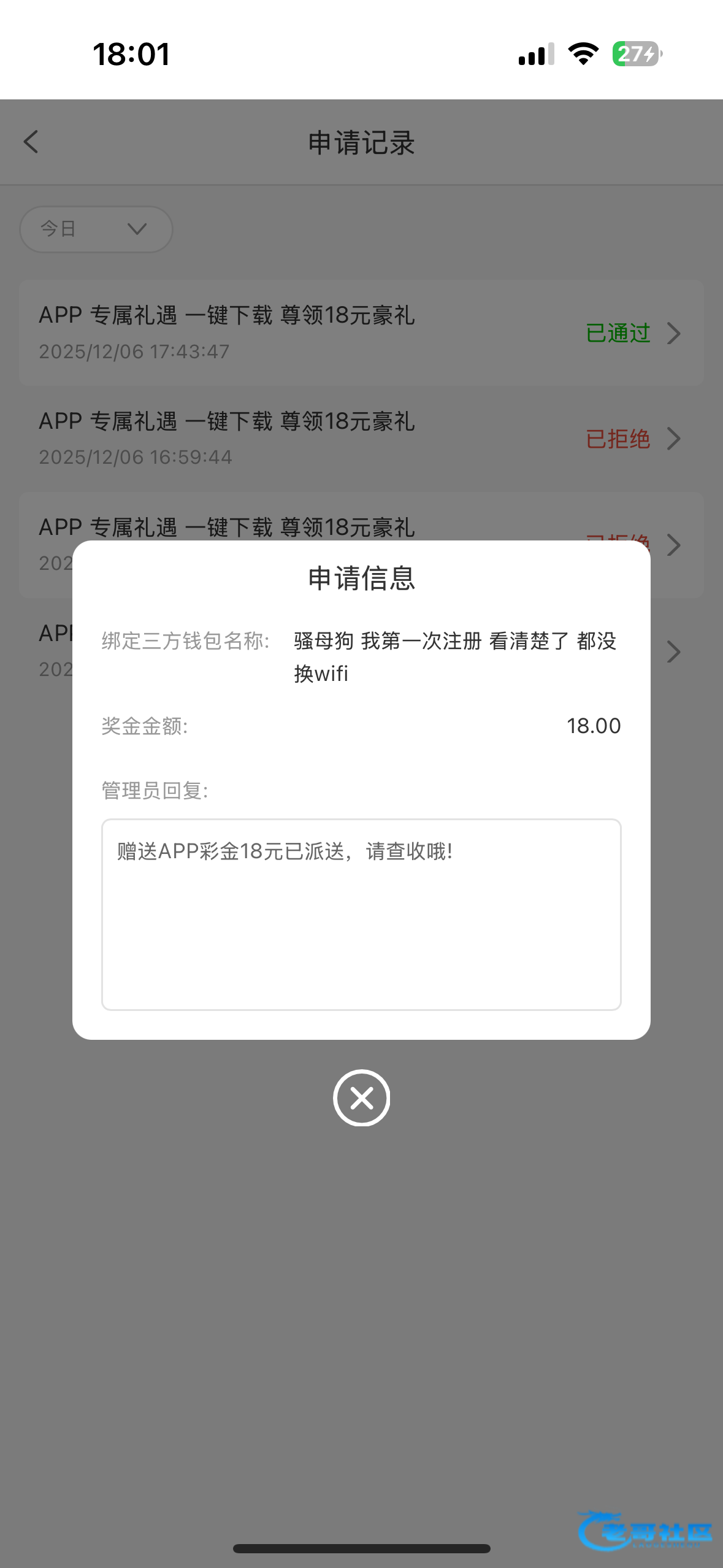Tap the 管理员回复 text box
The width and height of the screenshot is (723, 1568).
(361, 914)
